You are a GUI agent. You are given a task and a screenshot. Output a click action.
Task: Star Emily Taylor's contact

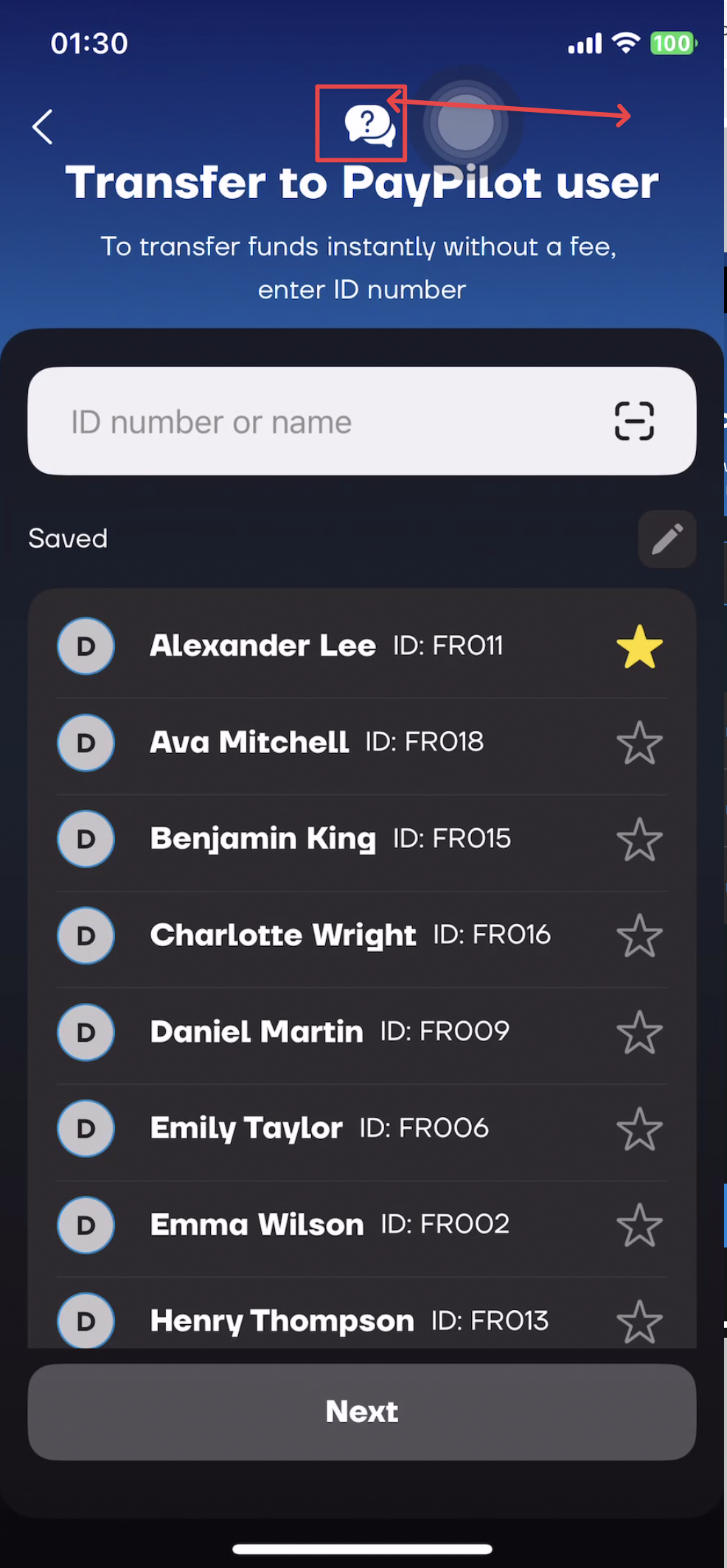click(x=639, y=1130)
